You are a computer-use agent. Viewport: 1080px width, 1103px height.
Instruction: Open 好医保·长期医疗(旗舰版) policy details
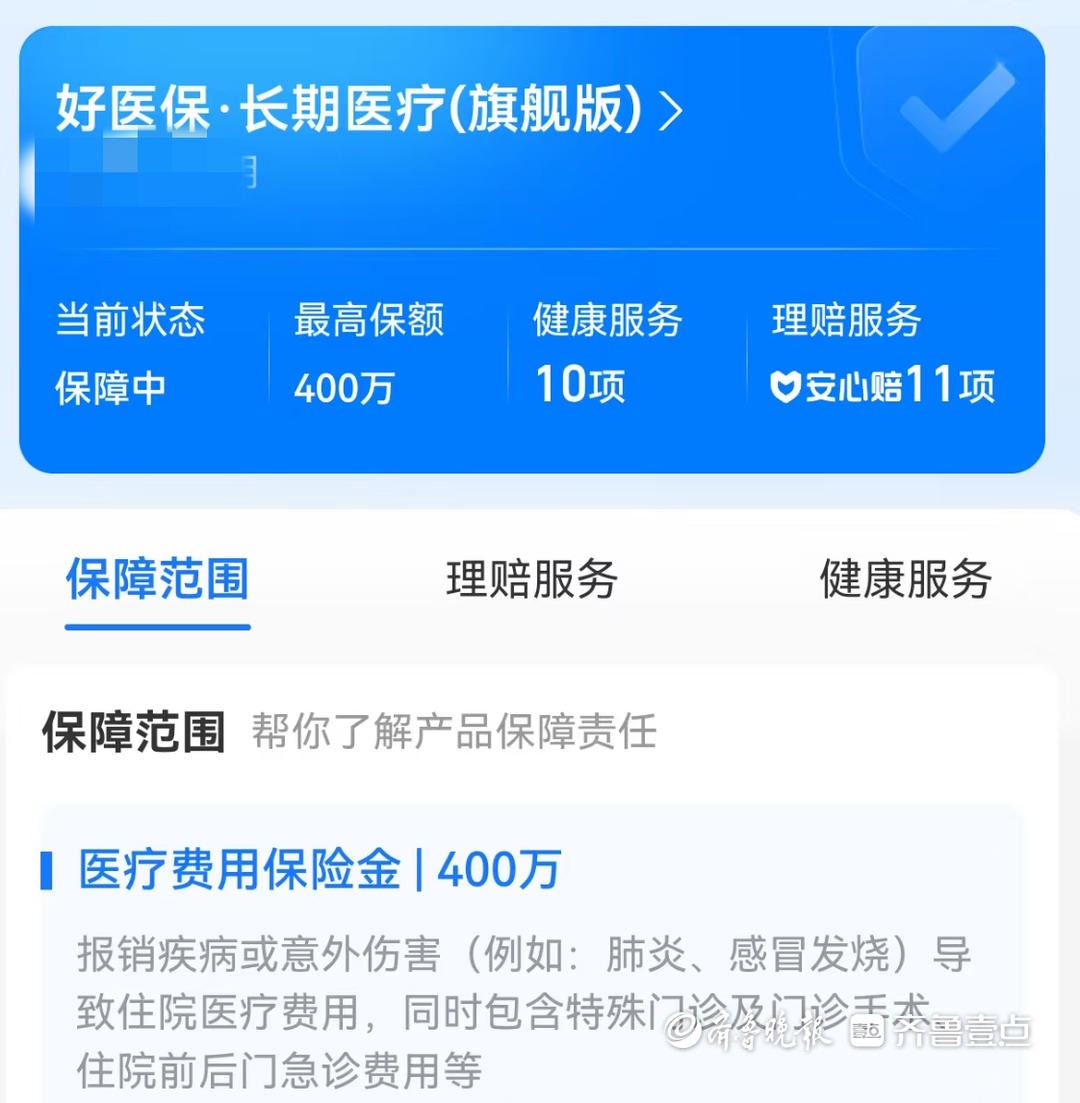coord(370,110)
